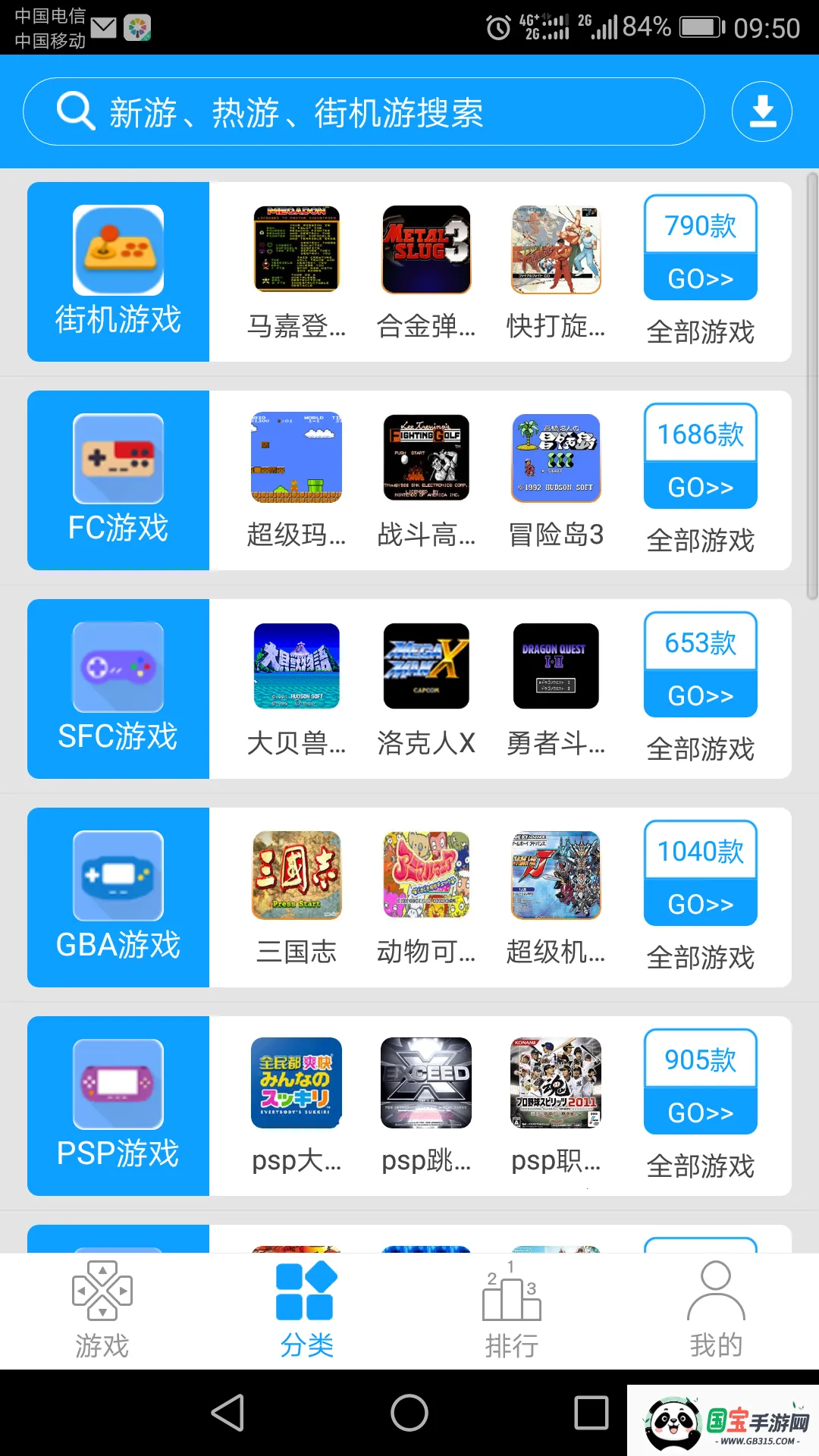Open the 合金弹头3 game thumbnail
Screen dimensions: 819x1456
[426, 250]
